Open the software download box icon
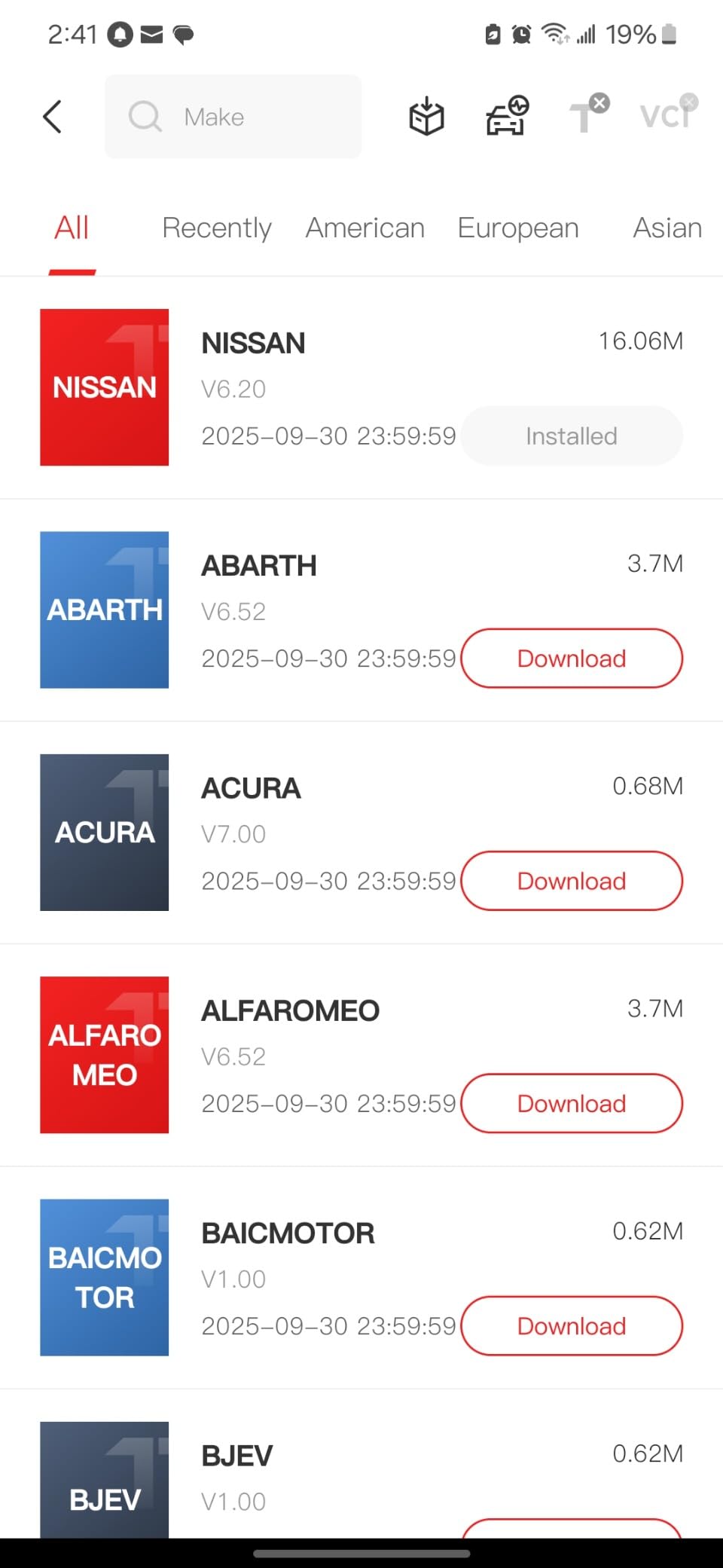Viewport: 723px width, 1568px height. point(426,117)
